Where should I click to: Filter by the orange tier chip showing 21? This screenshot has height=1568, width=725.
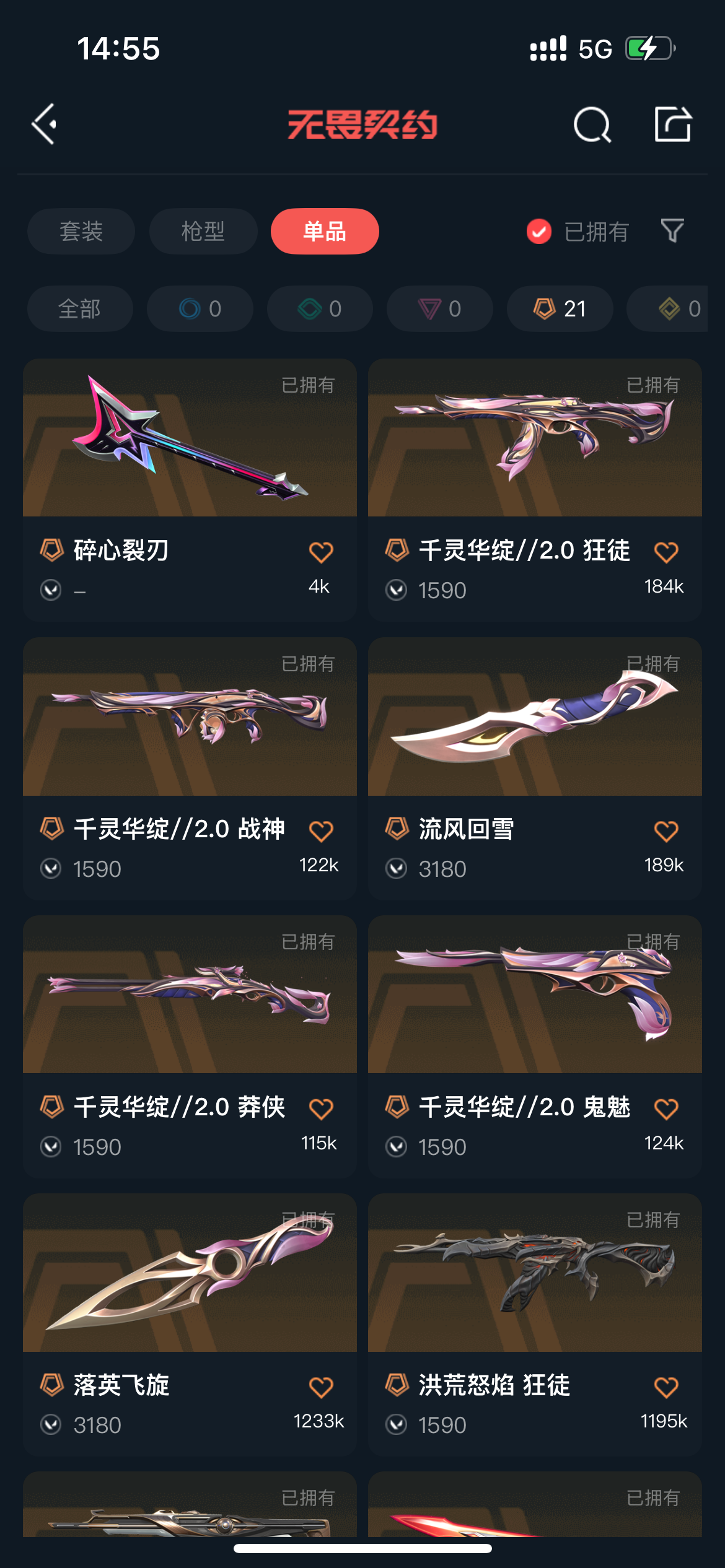[560, 308]
